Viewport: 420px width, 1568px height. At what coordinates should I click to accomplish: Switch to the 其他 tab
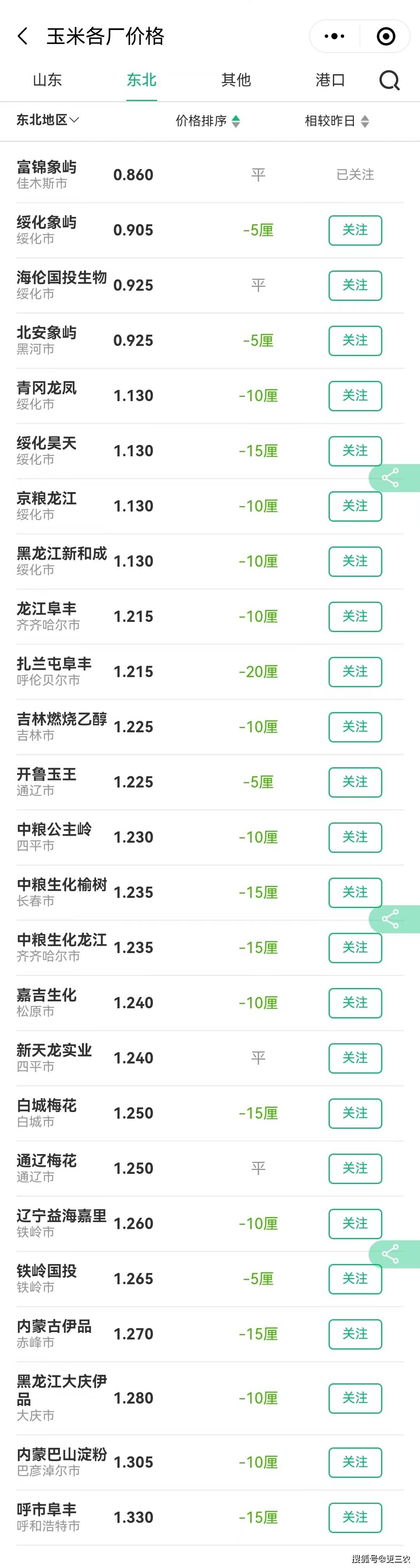pyautogui.click(x=236, y=80)
